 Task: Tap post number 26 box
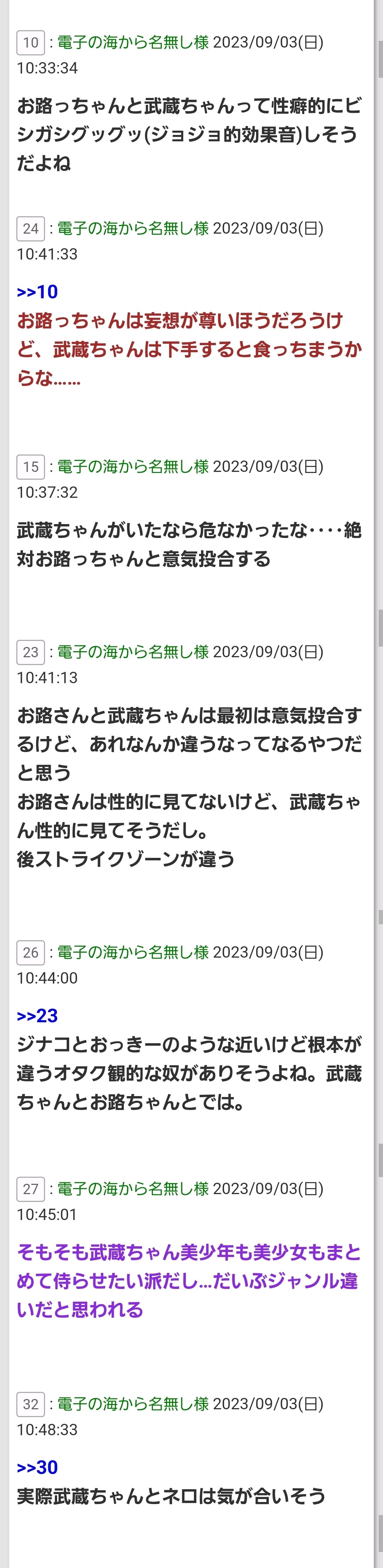tap(30, 953)
